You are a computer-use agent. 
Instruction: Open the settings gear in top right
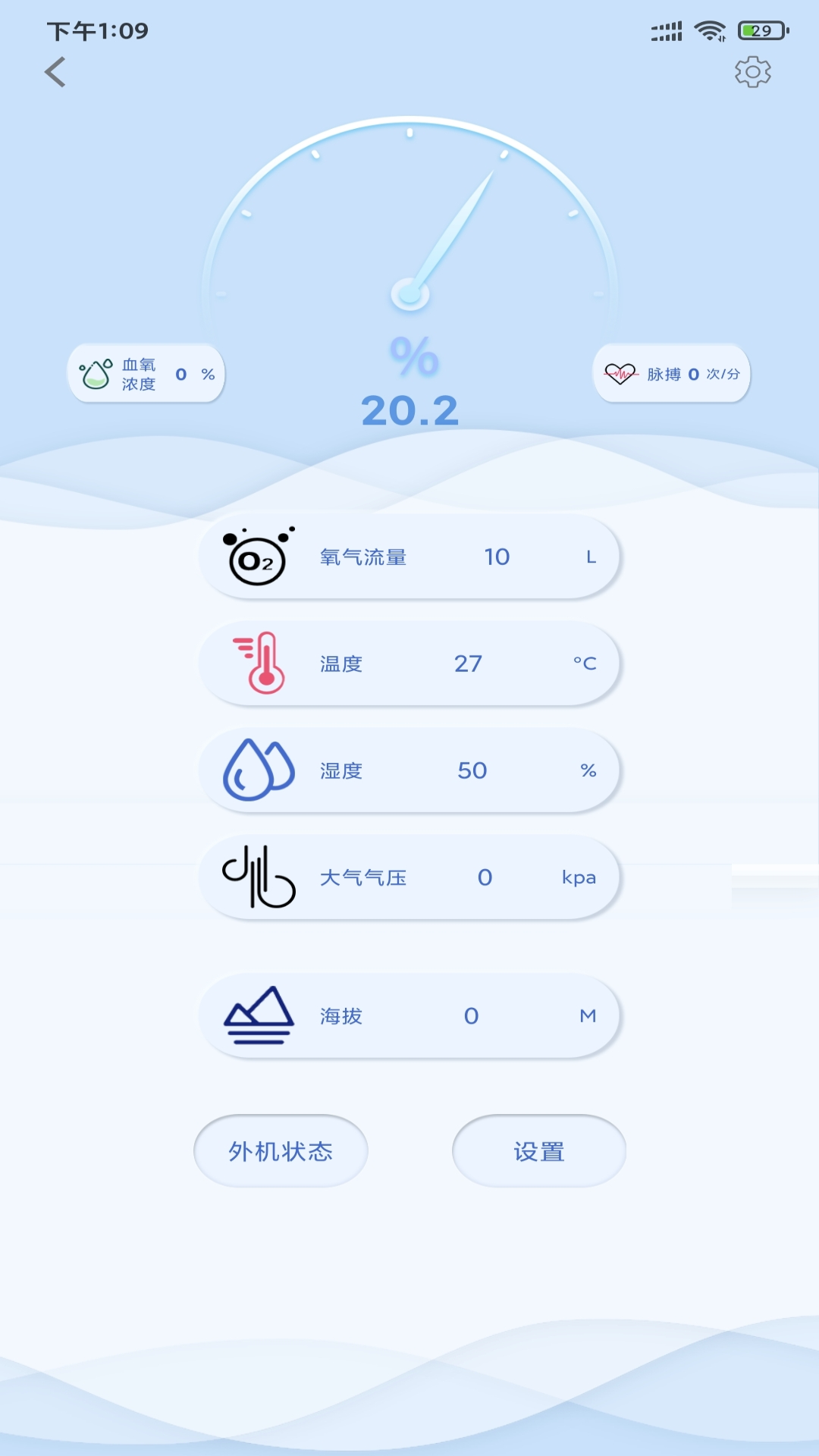tap(752, 72)
